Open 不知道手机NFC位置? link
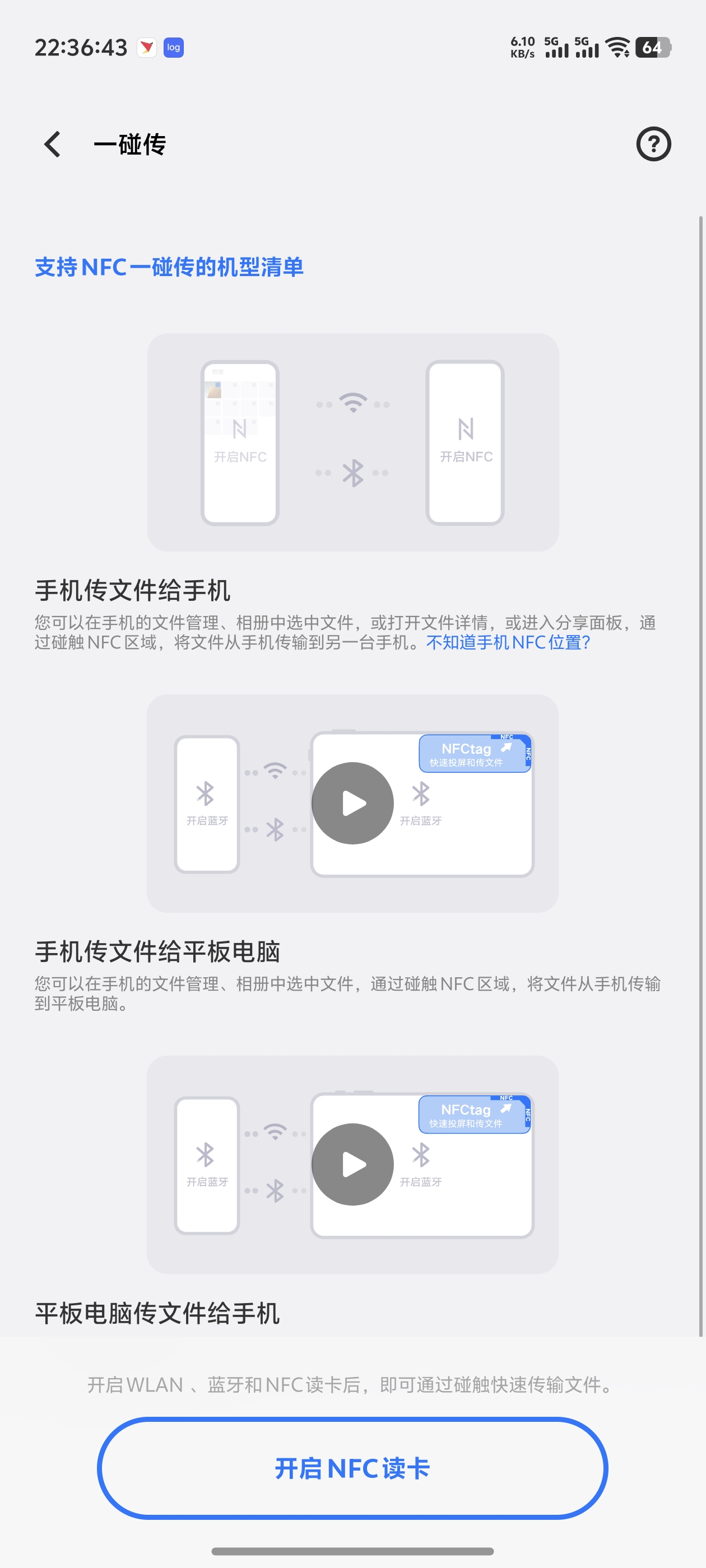 coord(508,642)
